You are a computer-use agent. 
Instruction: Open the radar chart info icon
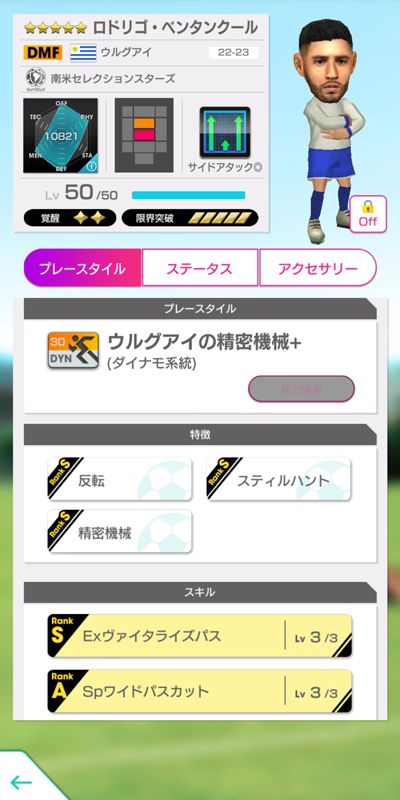coord(91,166)
